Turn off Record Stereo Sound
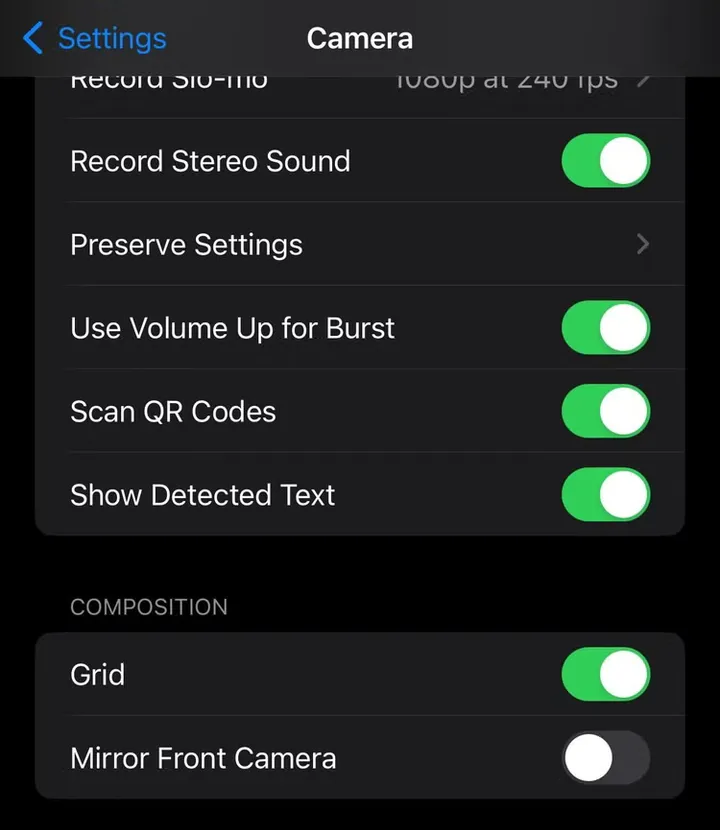 [605, 161]
